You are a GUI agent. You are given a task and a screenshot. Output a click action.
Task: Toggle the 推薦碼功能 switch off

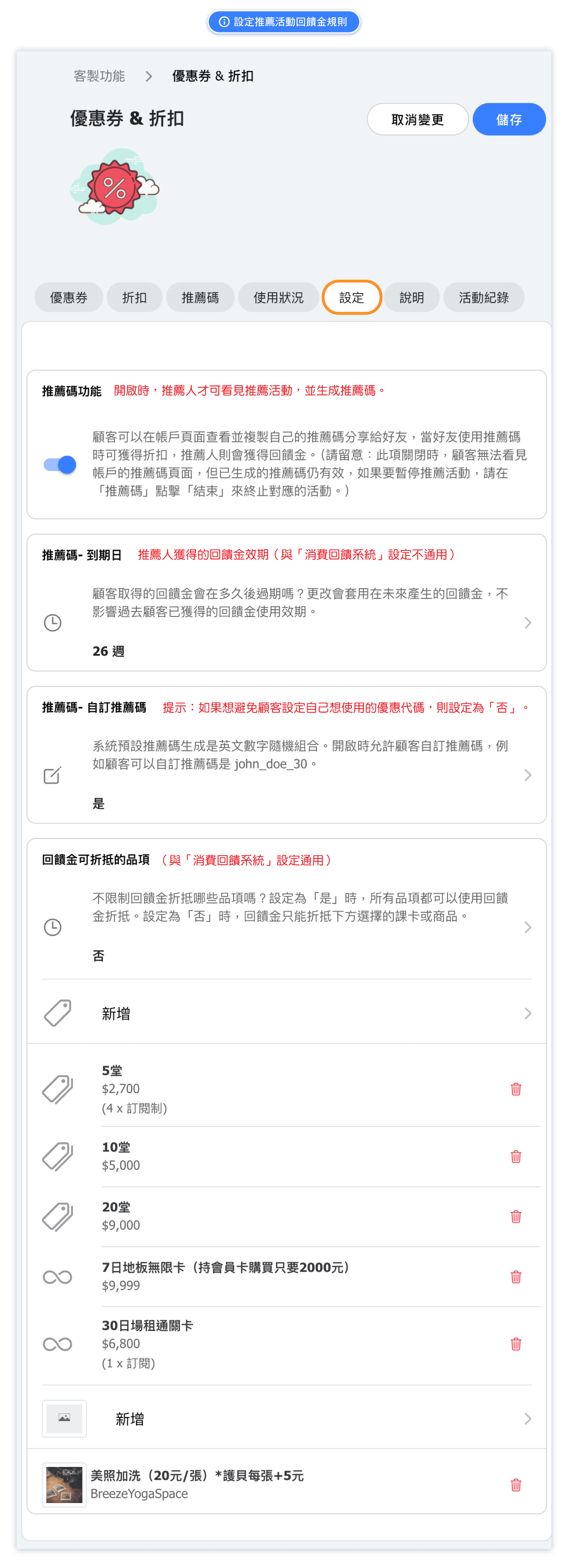pos(60,464)
